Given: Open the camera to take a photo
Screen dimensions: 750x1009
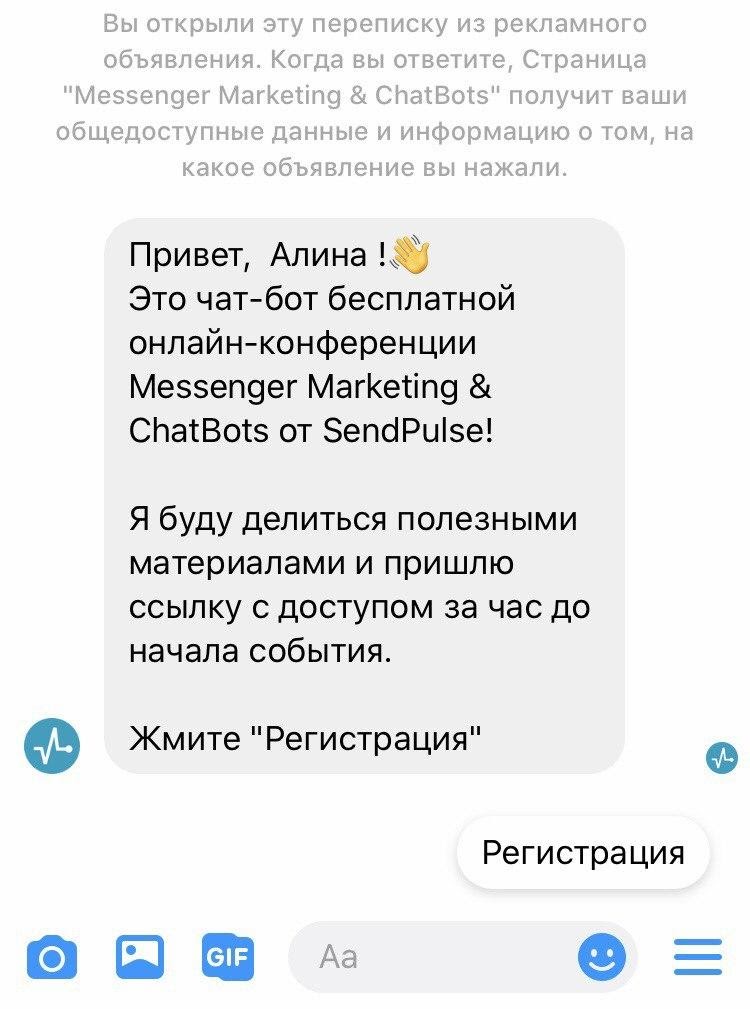Looking at the screenshot, I should click(x=51, y=957).
